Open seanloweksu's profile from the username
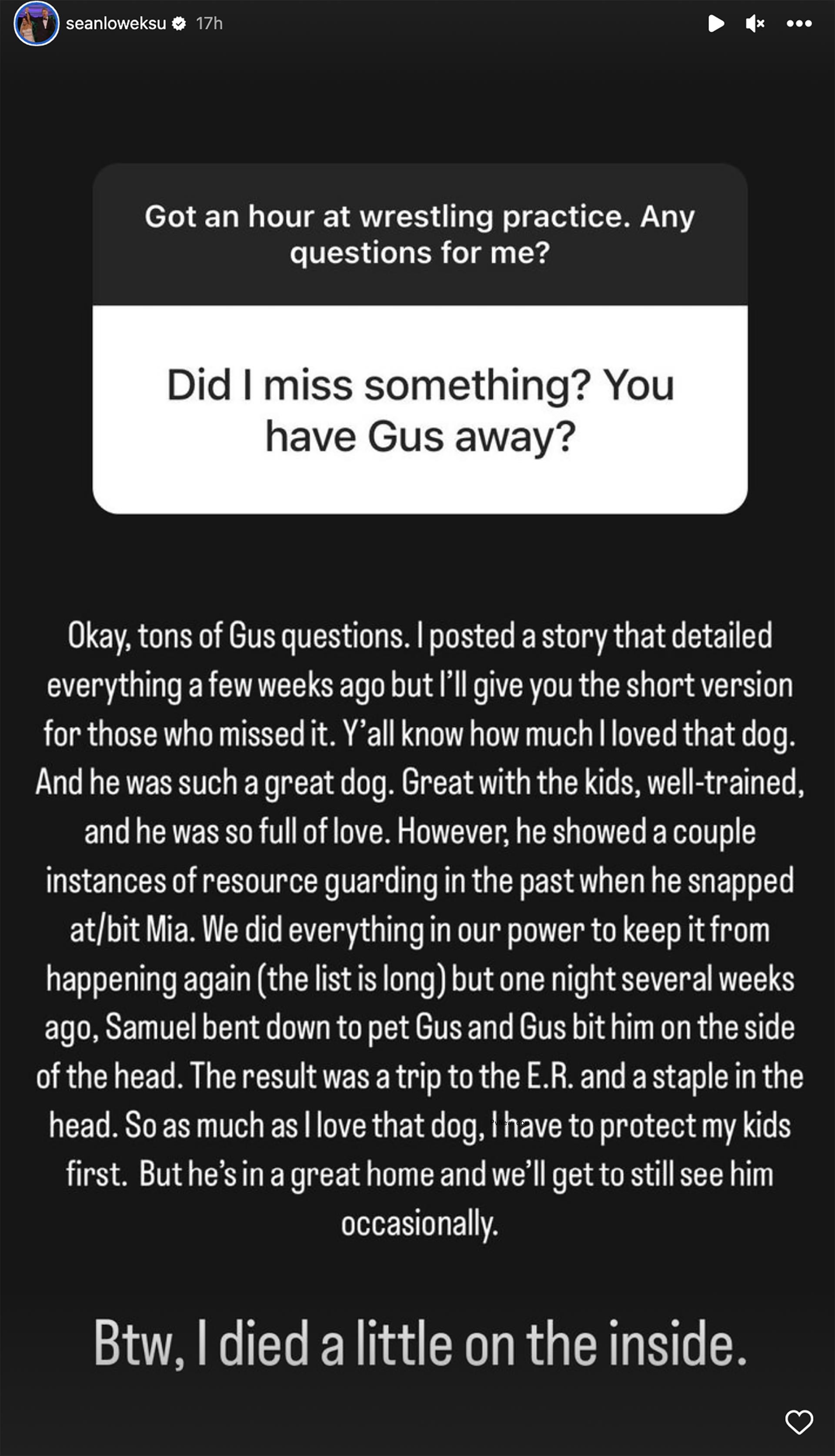This screenshot has height=1456, width=835. pyautogui.click(x=117, y=24)
